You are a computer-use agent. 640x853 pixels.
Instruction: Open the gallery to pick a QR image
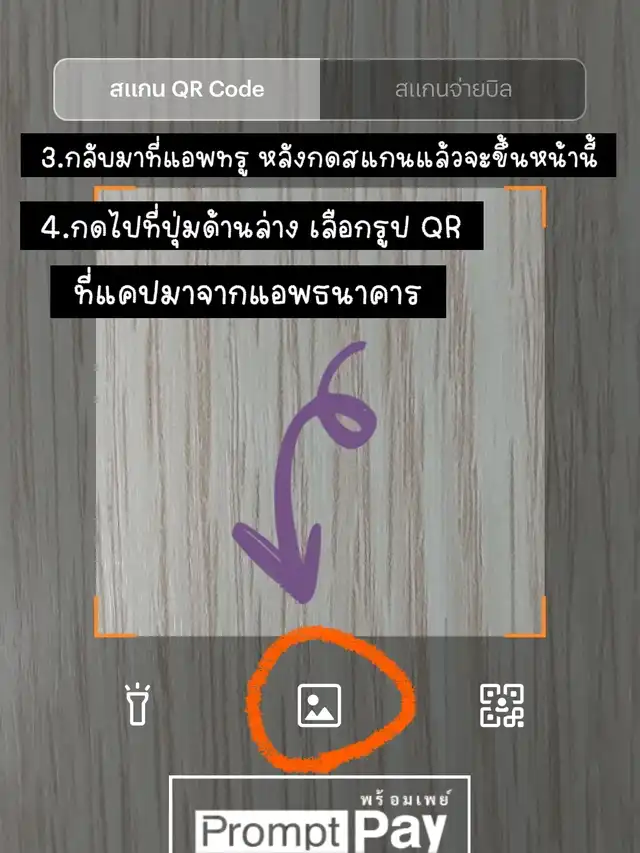click(x=319, y=706)
